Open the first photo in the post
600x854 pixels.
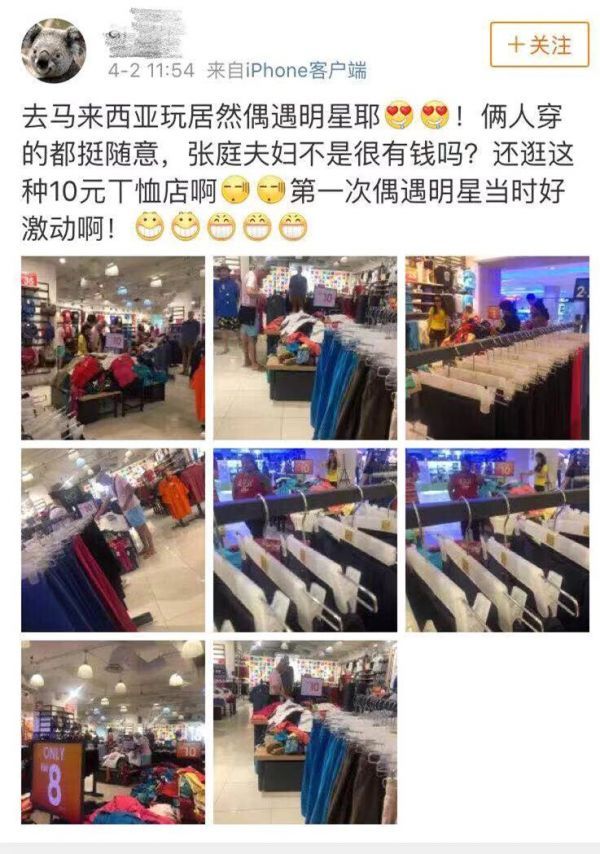point(112,348)
